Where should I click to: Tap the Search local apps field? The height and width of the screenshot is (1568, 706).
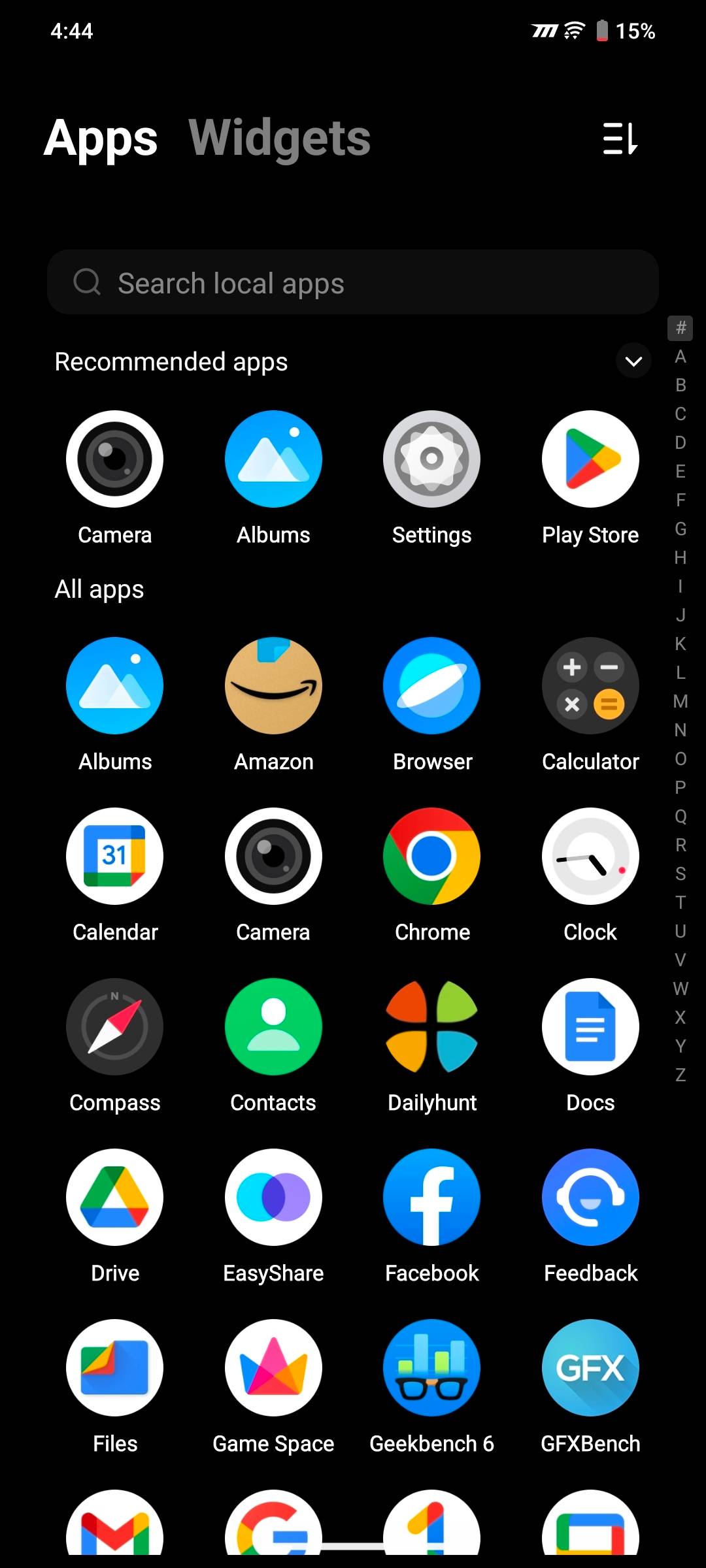(x=353, y=282)
